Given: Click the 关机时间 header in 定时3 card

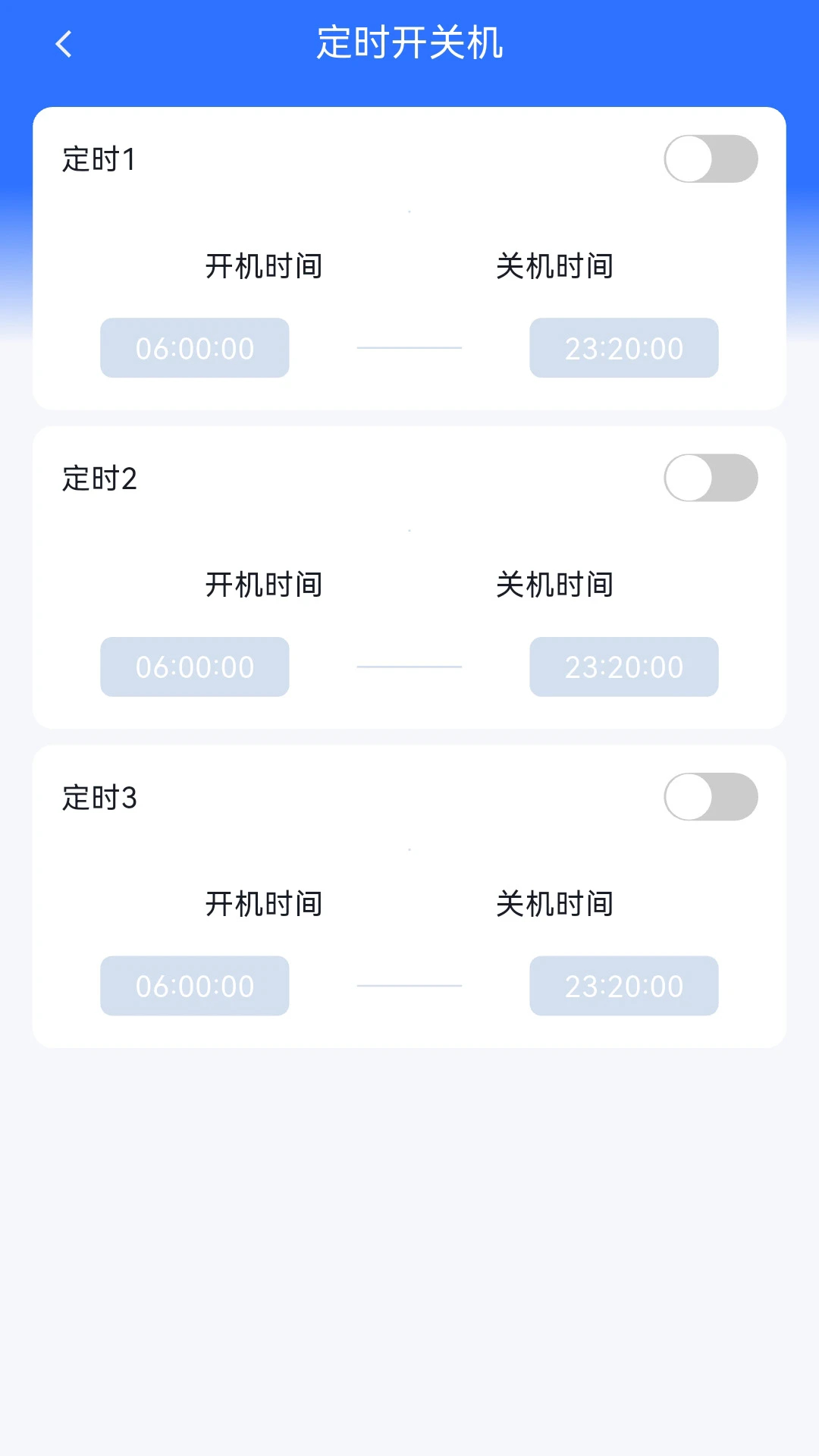Looking at the screenshot, I should coord(554,903).
